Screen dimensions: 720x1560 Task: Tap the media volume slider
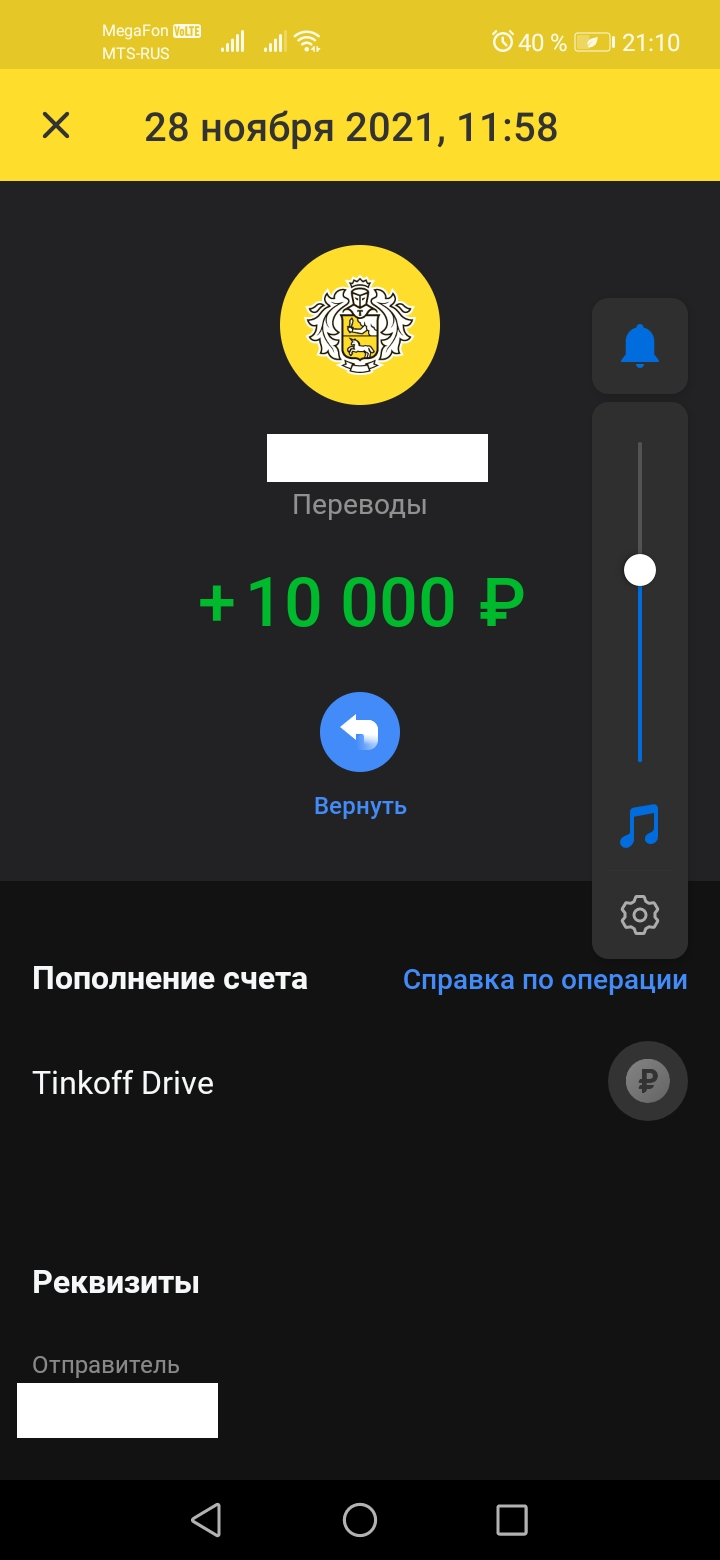[640, 601]
